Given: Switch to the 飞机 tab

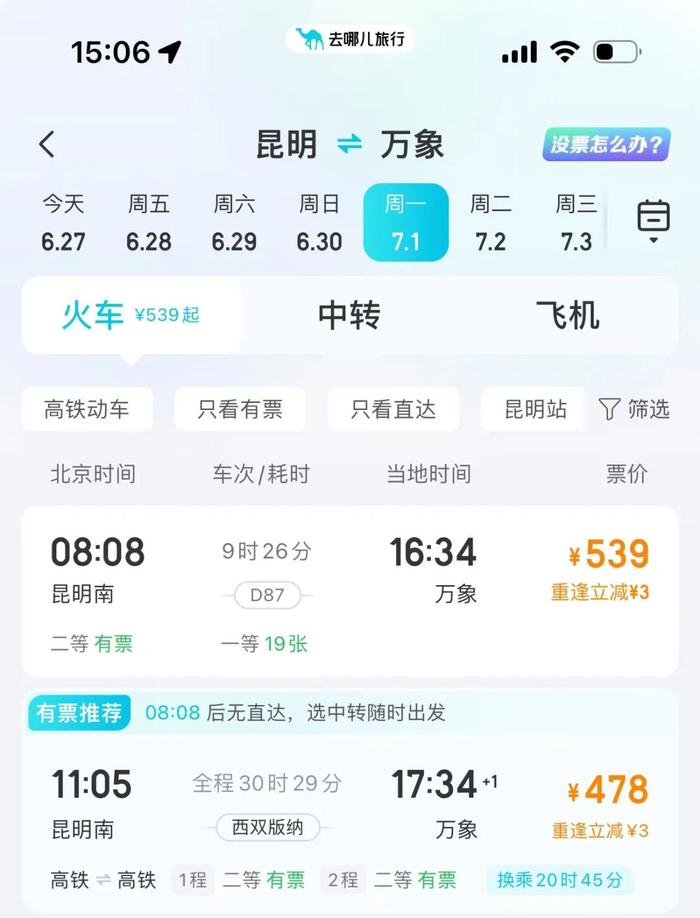Looking at the screenshot, I should 567,316.
